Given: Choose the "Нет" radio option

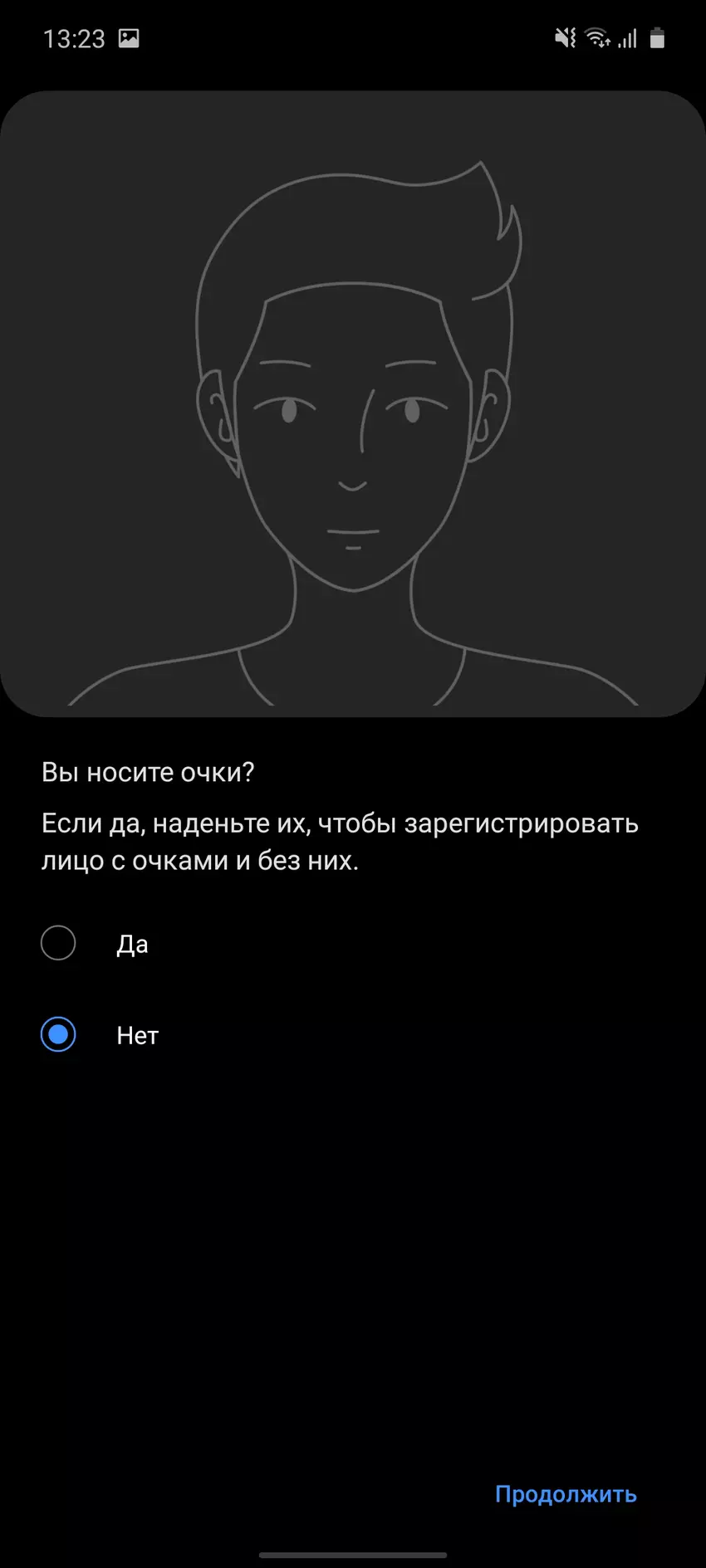Looking at the screenshot, I should [x=58, y=1035].
